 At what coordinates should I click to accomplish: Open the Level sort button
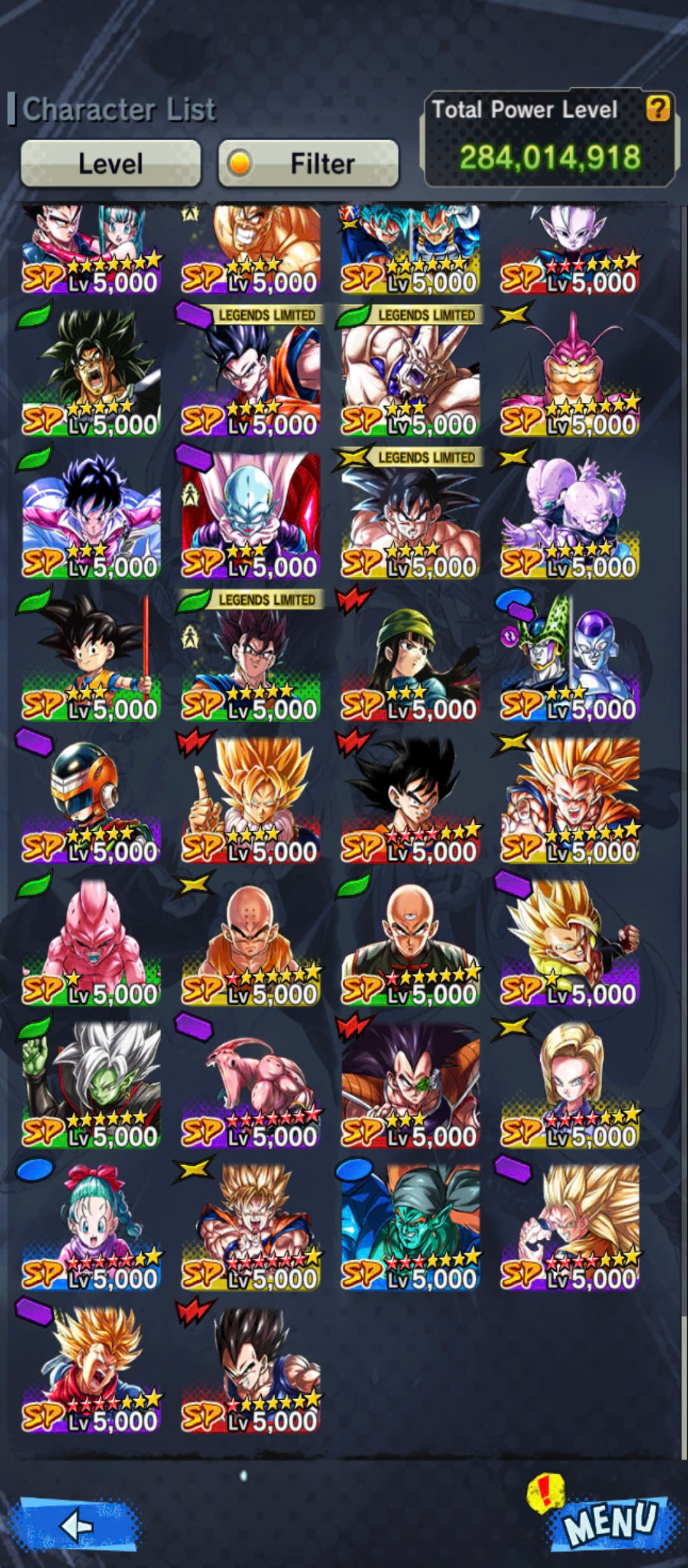coord(111,163)
